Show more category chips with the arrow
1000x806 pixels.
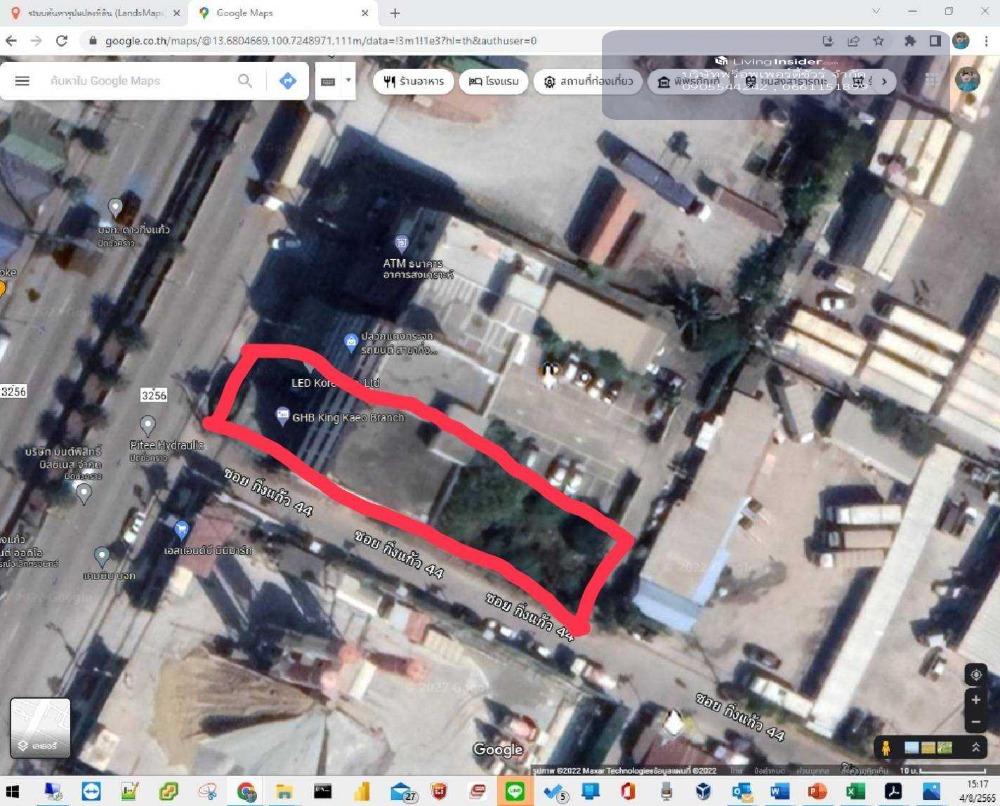click(x=883, y=82)
